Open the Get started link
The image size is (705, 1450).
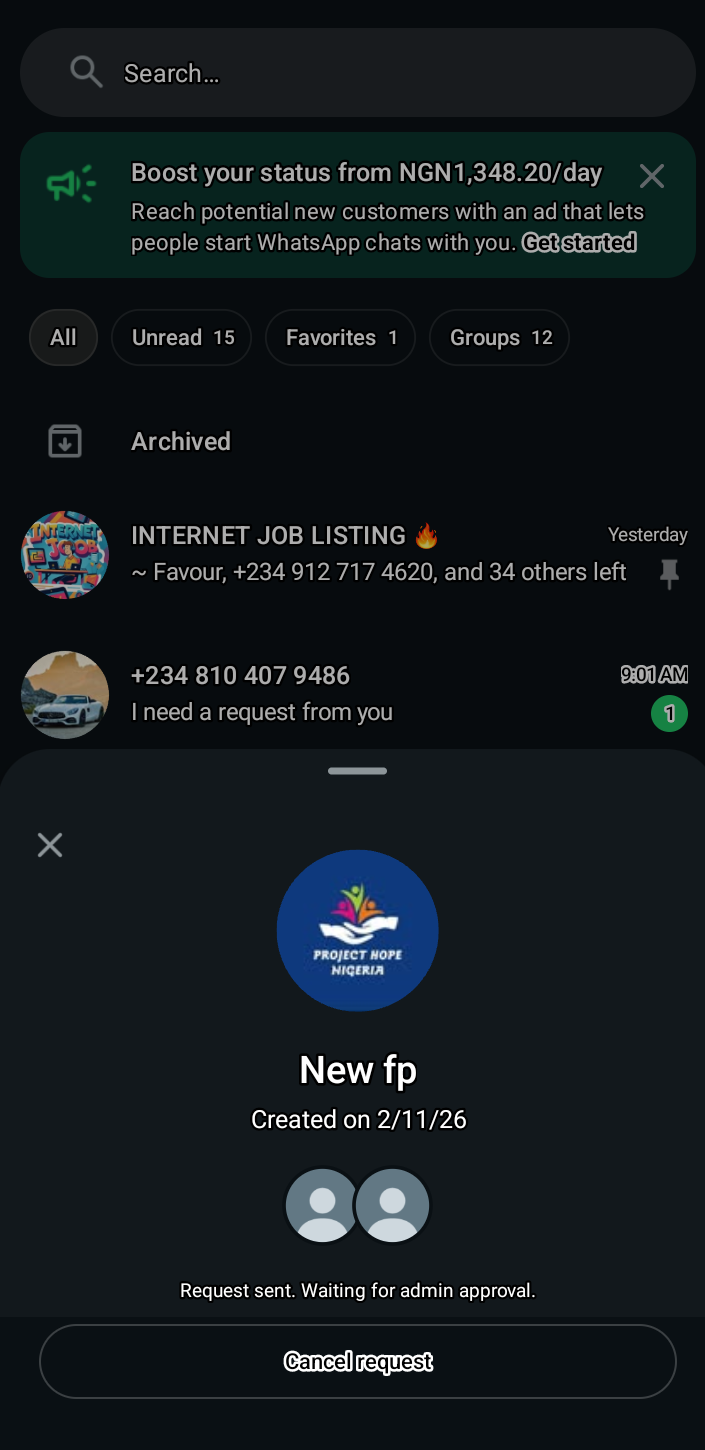(579, 243)
